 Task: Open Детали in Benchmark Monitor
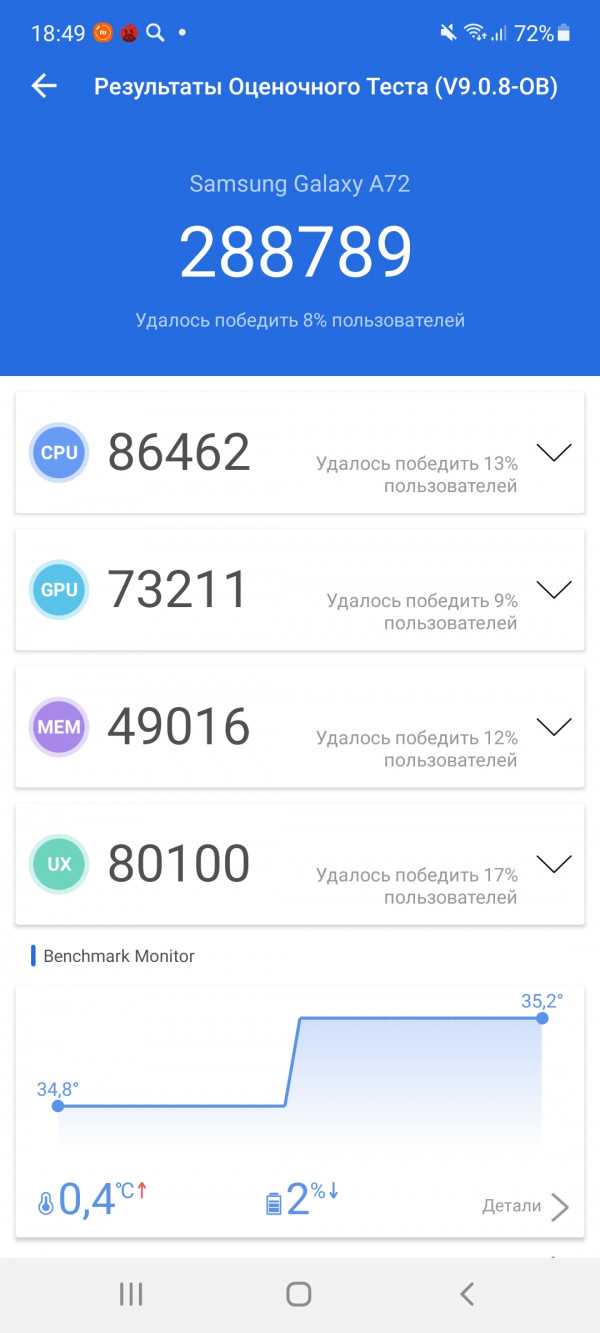525,1206
